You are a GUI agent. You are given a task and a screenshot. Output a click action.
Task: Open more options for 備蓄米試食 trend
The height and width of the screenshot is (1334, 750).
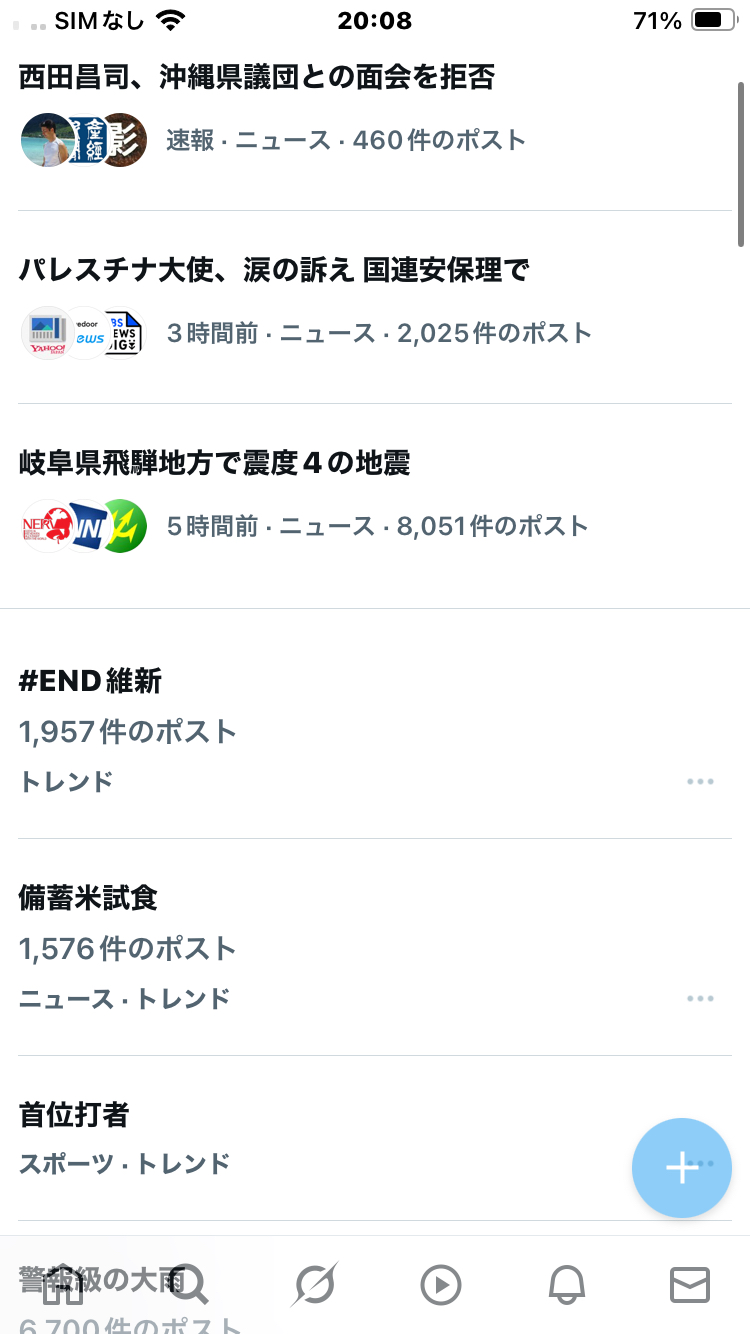tap(700, 999)
